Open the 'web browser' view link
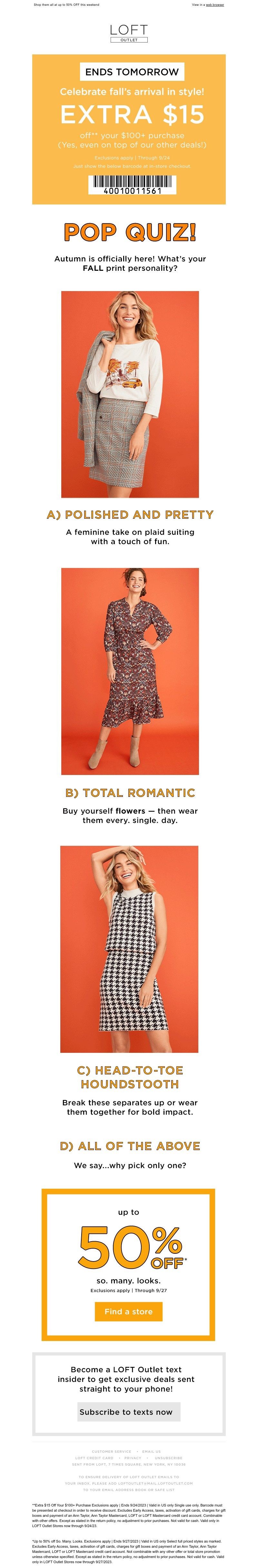This screenshot has width=258, height=1568. tap(215, 4)
